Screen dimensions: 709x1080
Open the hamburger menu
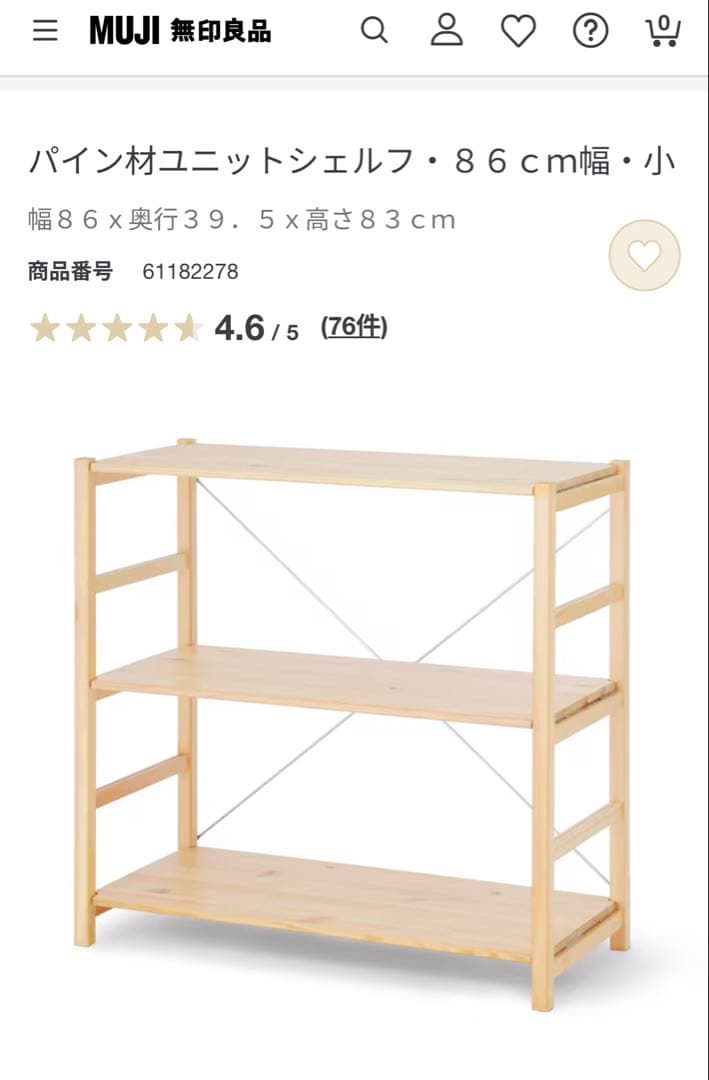click(45, 31)
